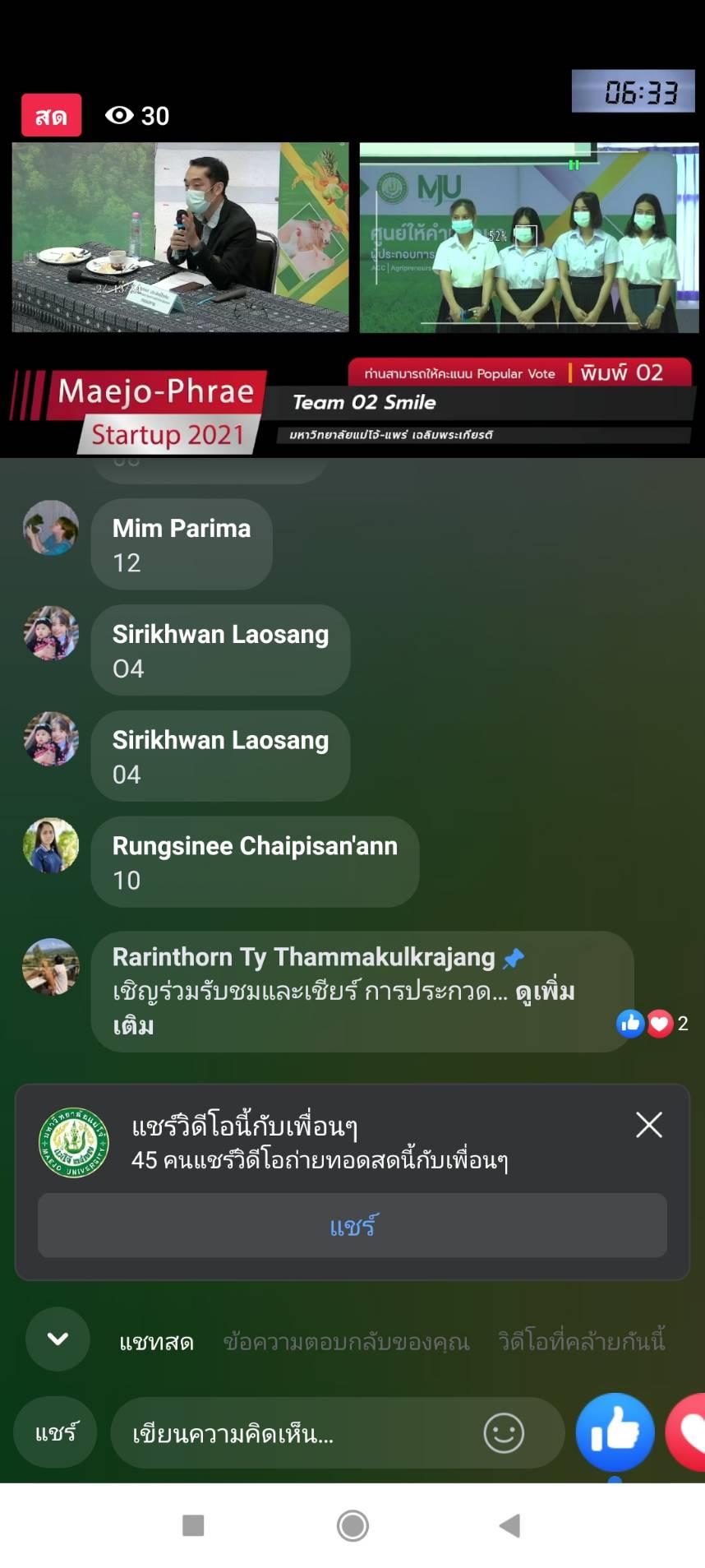
Task: Open Mim Parima's profile picture
Action: (x=51, y=528)
